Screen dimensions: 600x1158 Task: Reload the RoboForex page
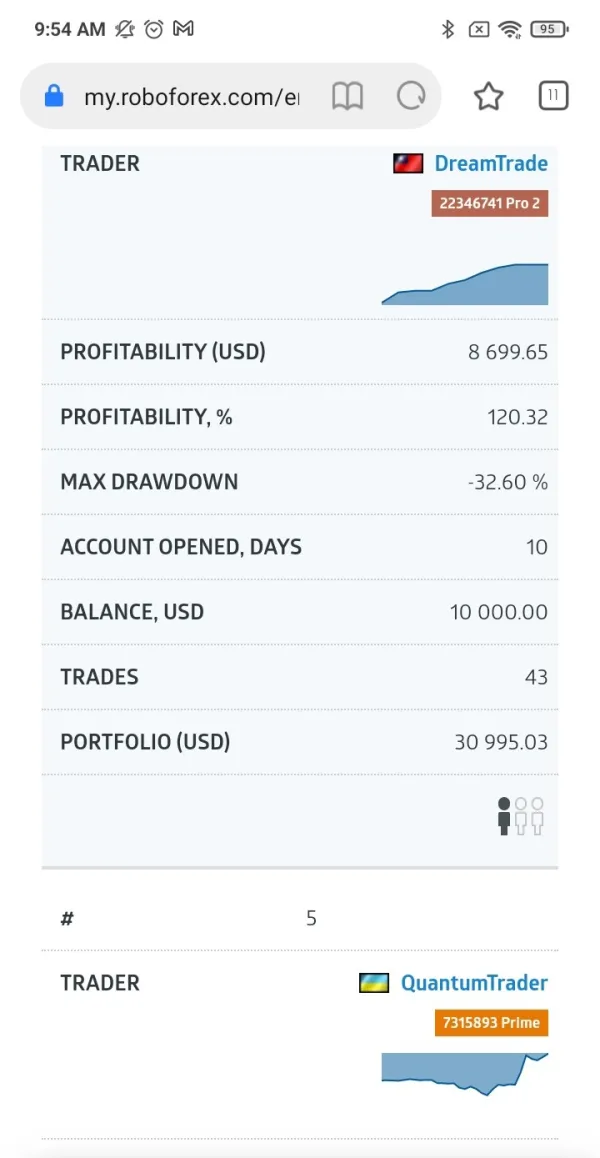coord(411,97)
